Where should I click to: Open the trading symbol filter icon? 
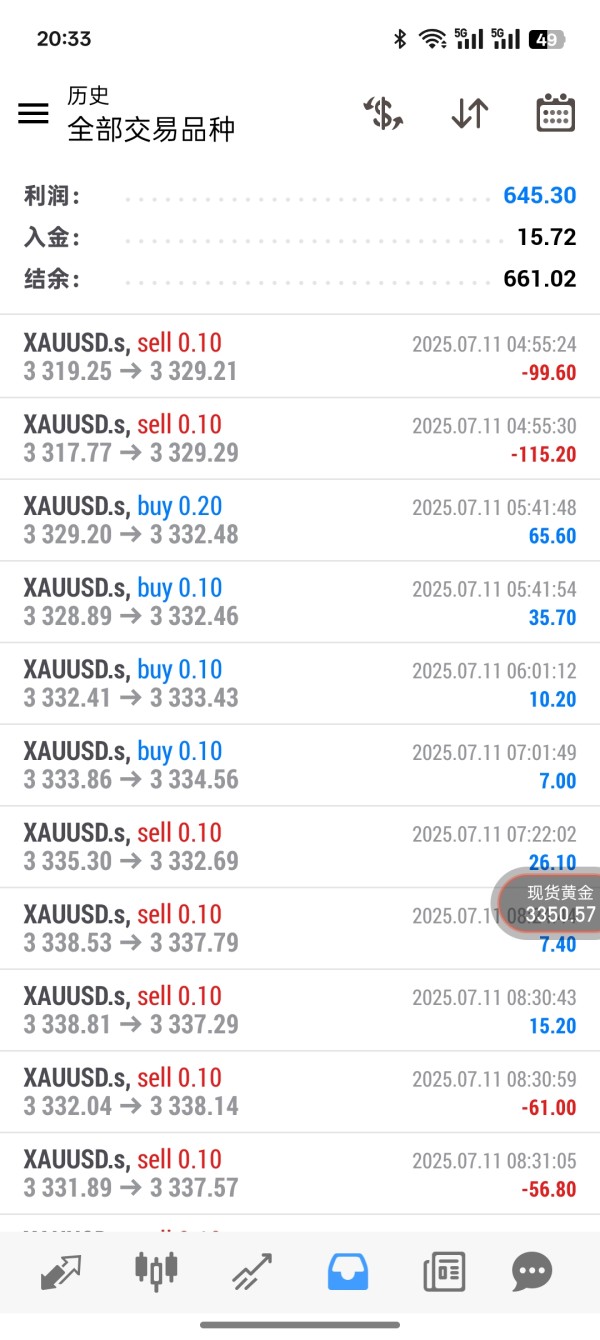[383, 113]
